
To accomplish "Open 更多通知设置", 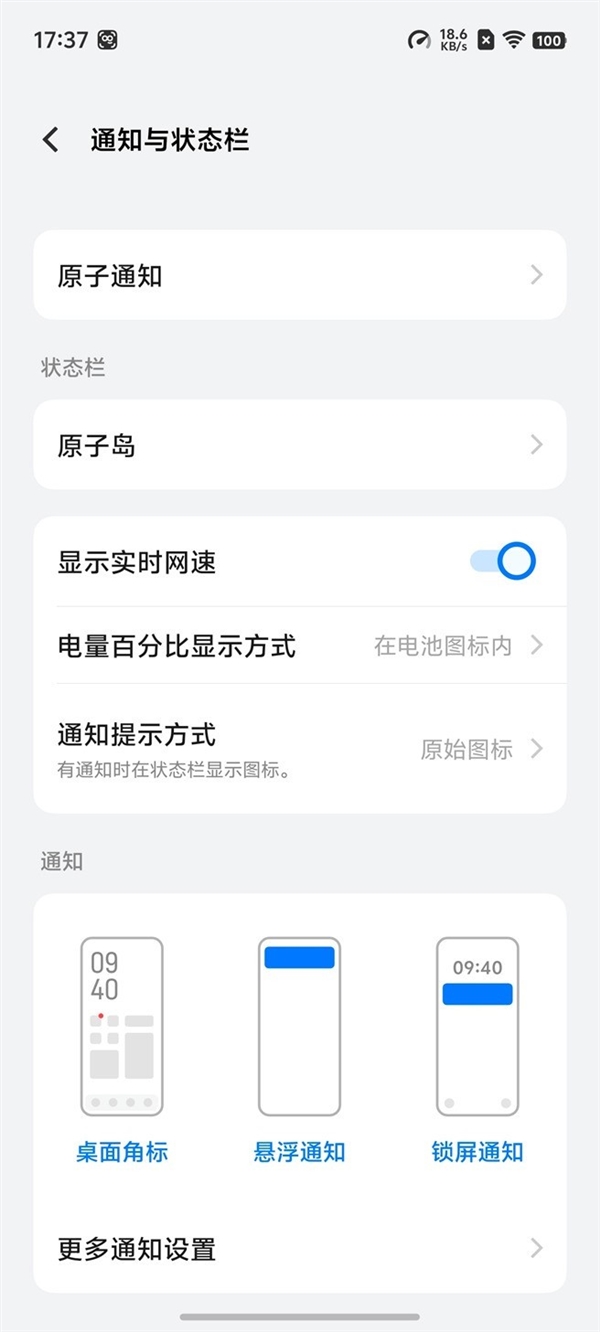I will tap(300, 1248).
